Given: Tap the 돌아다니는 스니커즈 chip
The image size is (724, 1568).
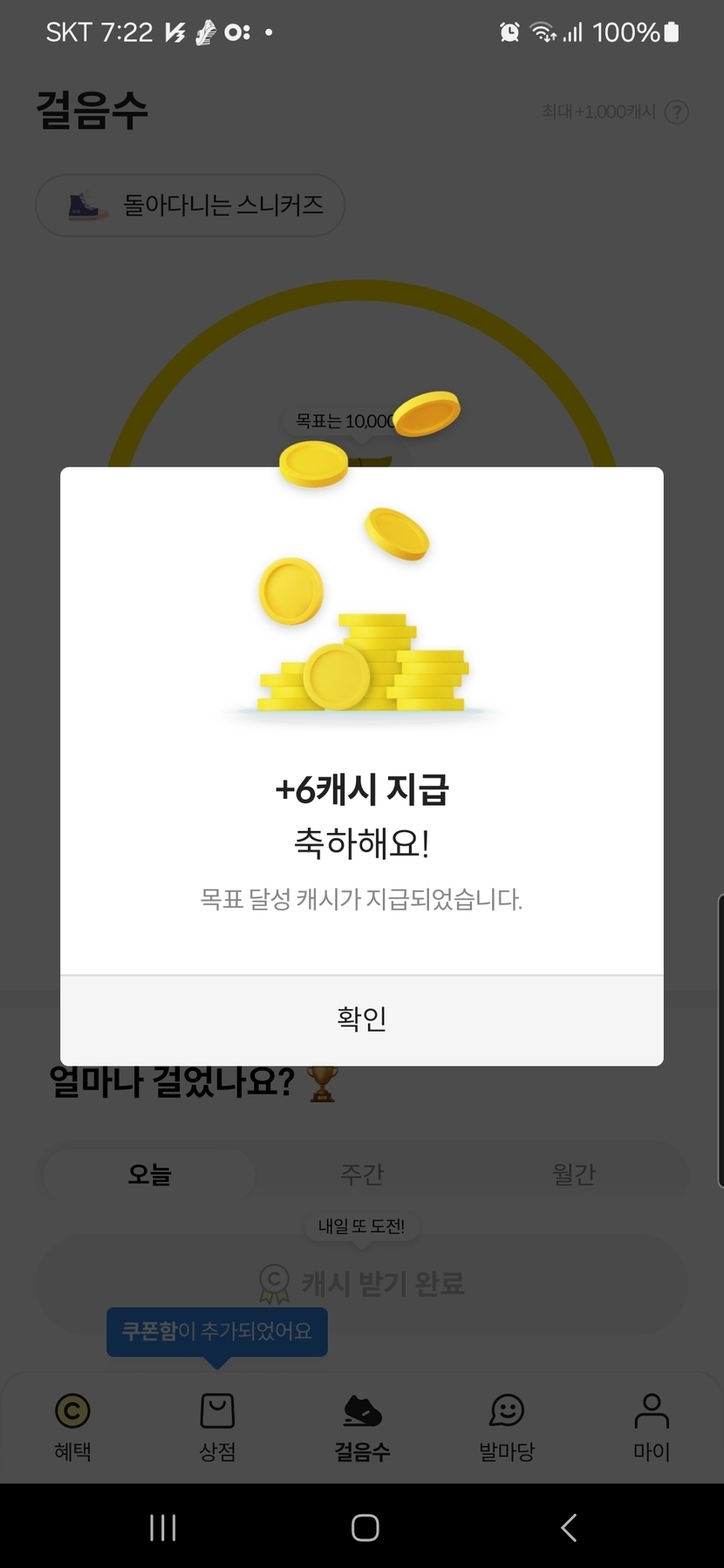Looking at the screenshot, I should click(190, 206).
